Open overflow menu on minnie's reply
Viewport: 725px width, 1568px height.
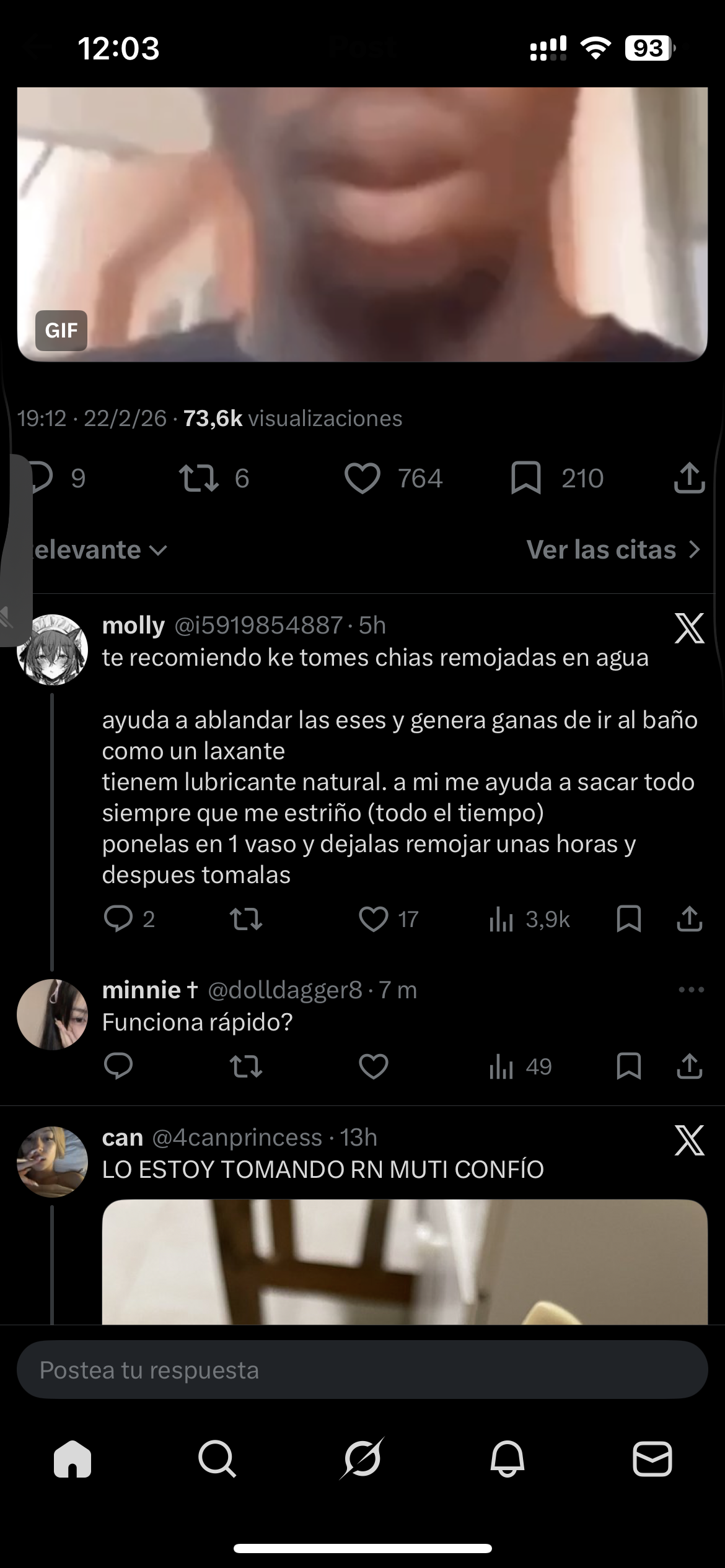coord(691,990)
